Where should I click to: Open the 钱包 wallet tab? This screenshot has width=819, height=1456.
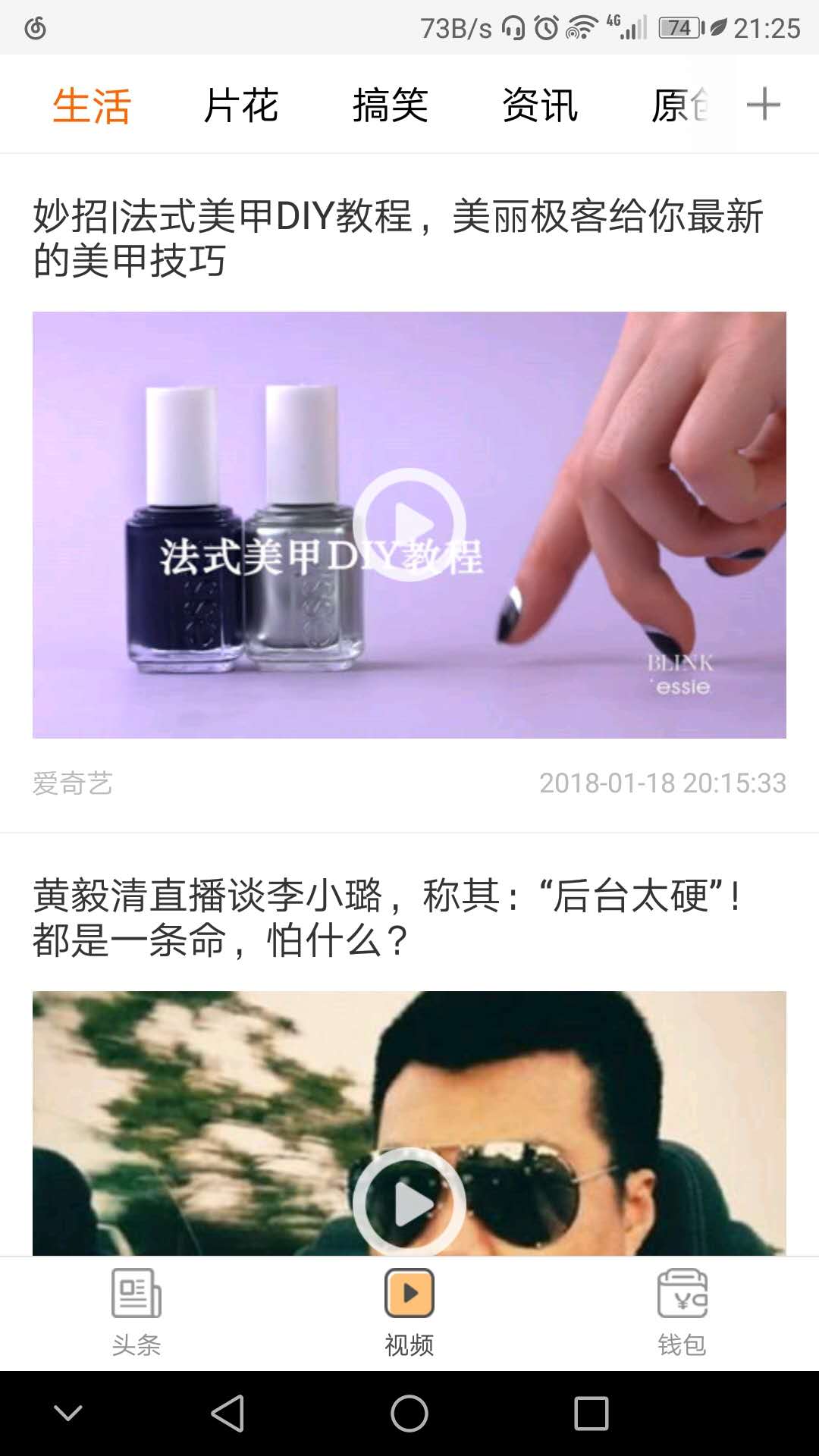[x=682, y=1313]
